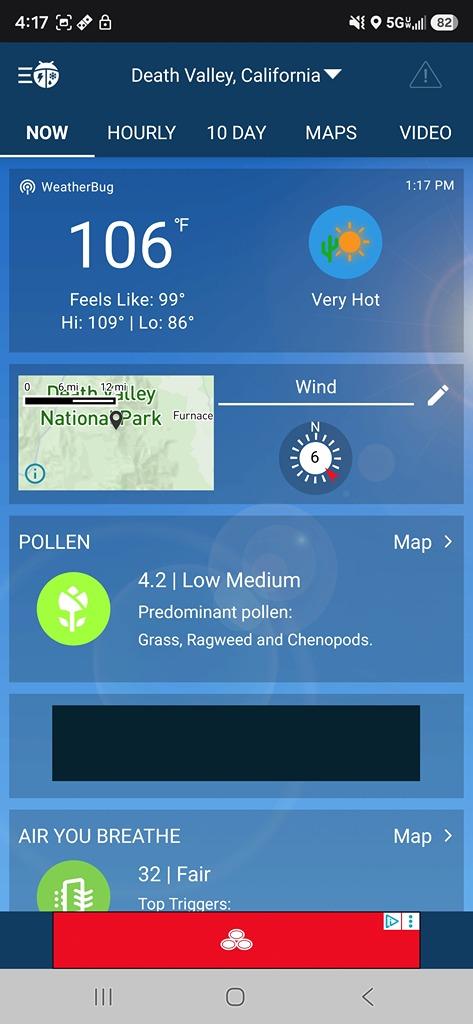Switch to the 10 DAY tab

(236, 133)
